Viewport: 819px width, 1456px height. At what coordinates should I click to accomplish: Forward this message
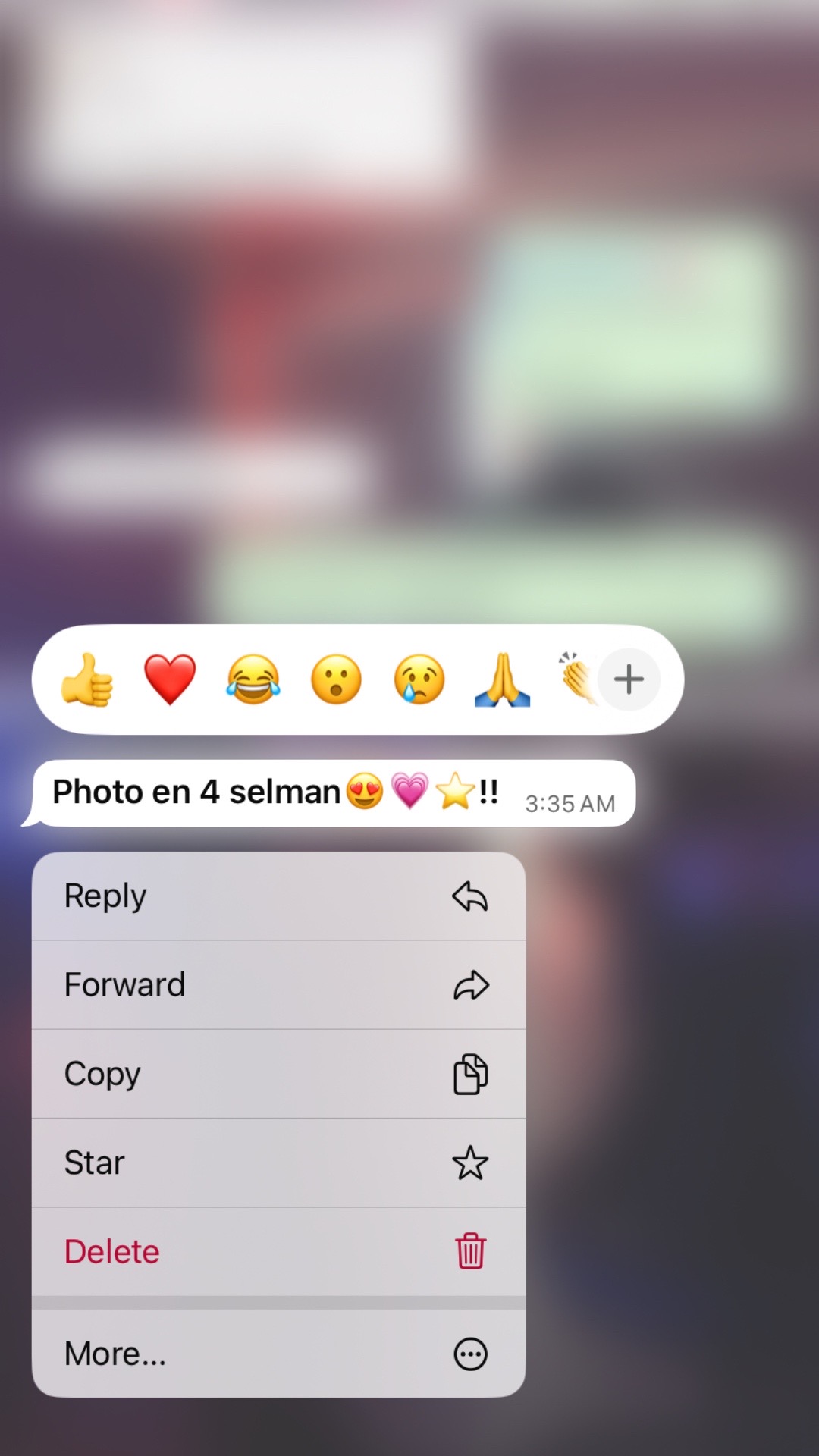click(x=278, y=985)
